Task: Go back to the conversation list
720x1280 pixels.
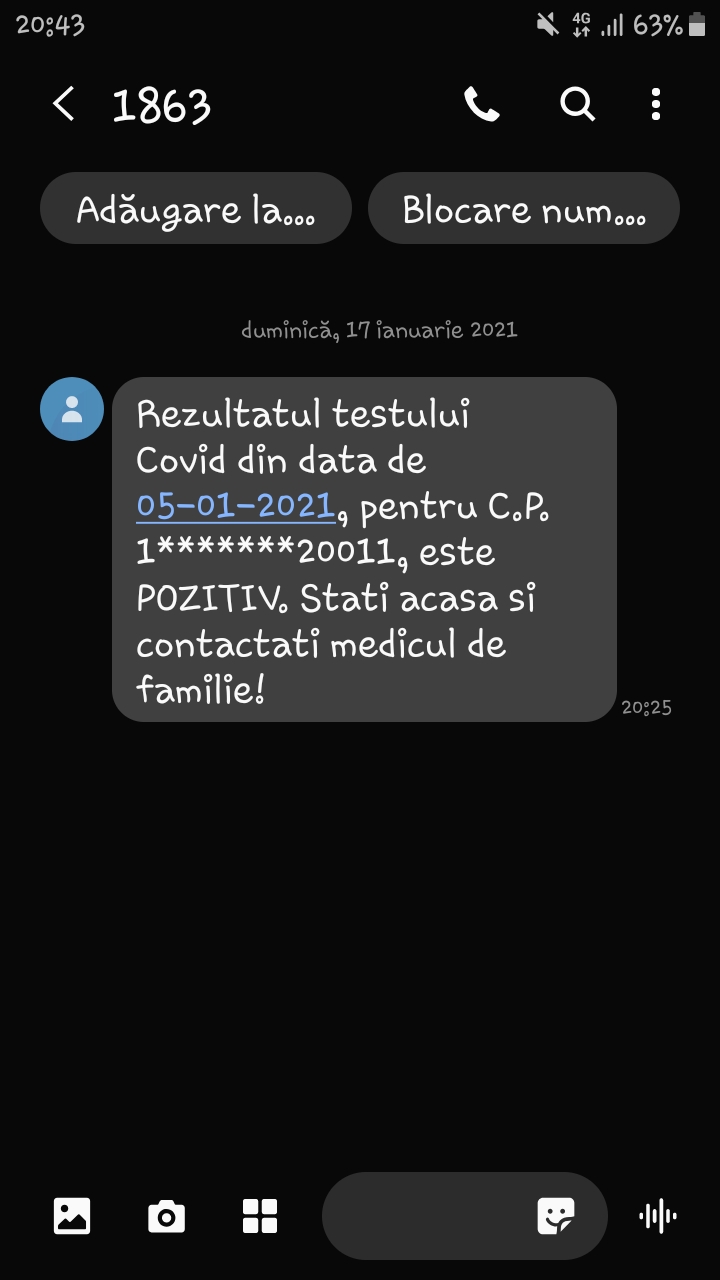Action: pos(63,104)
